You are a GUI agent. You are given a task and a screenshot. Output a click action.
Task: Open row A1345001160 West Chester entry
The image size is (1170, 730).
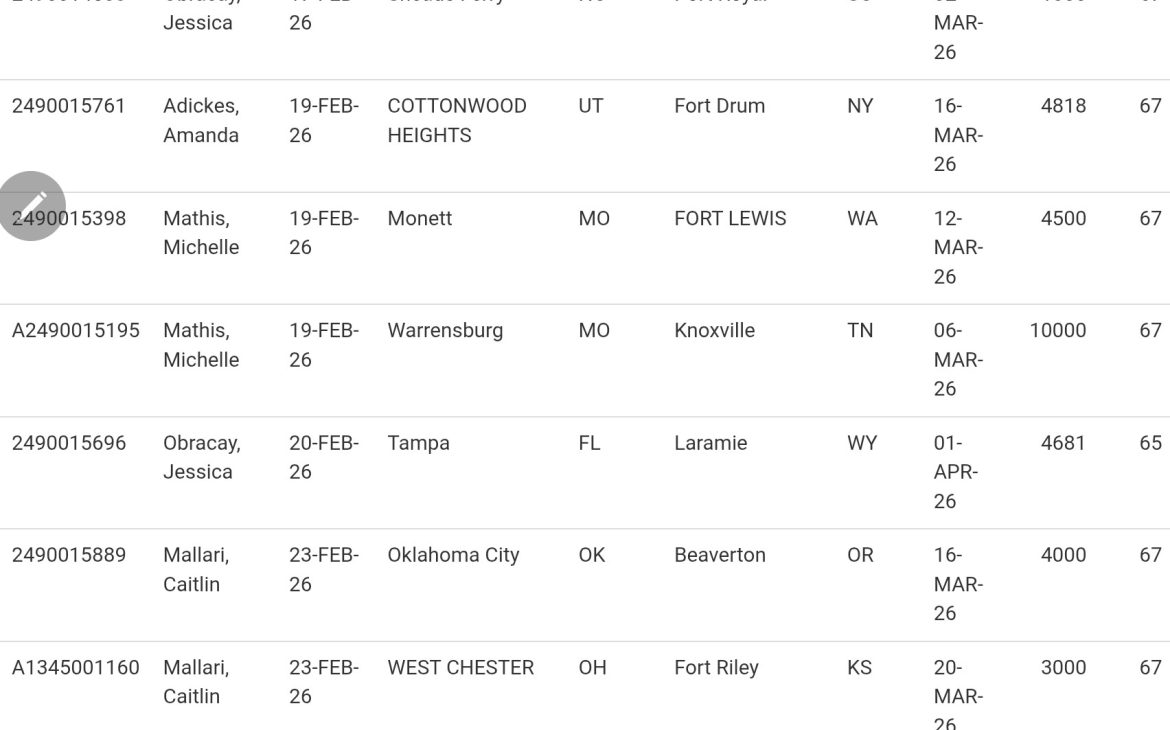pos(76,668)
